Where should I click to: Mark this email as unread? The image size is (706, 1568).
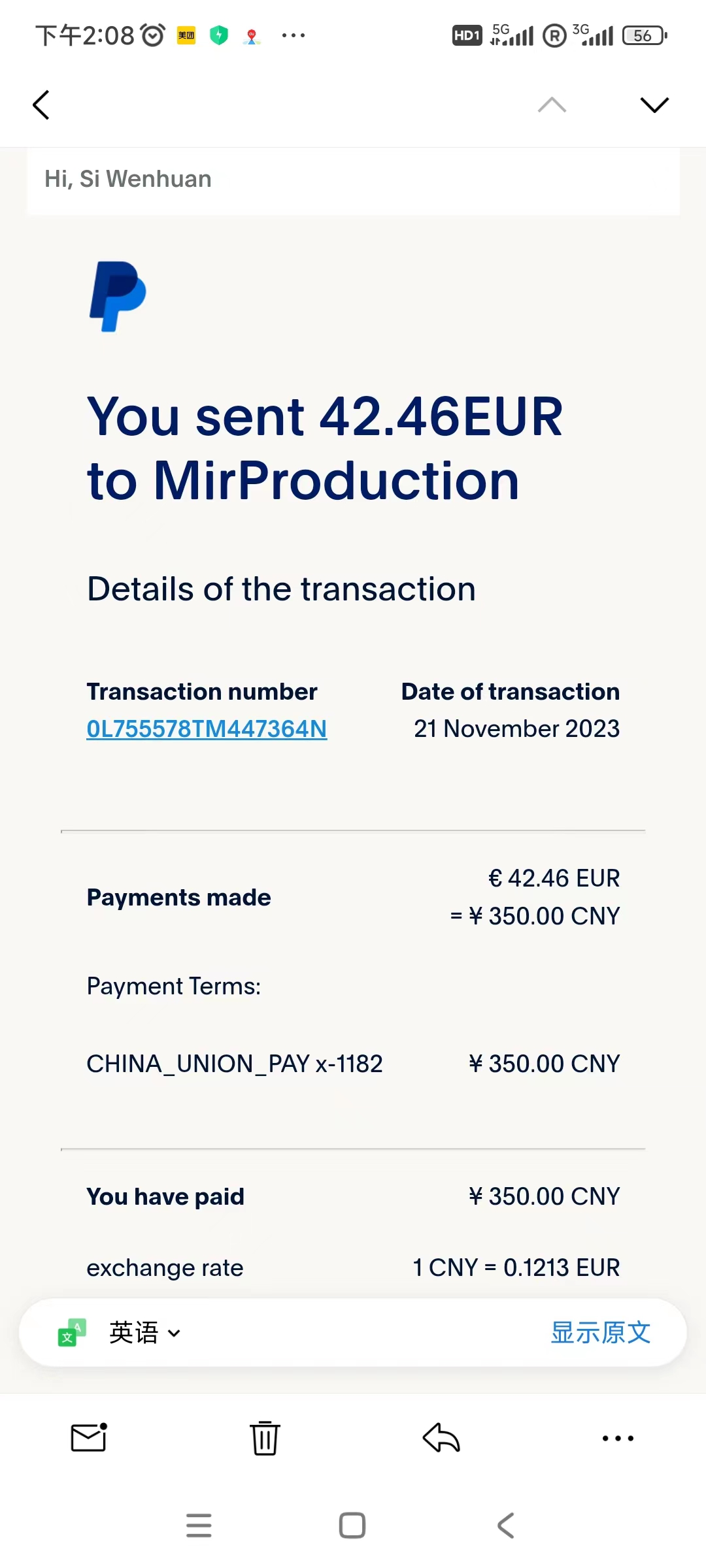pos(89,1437)
